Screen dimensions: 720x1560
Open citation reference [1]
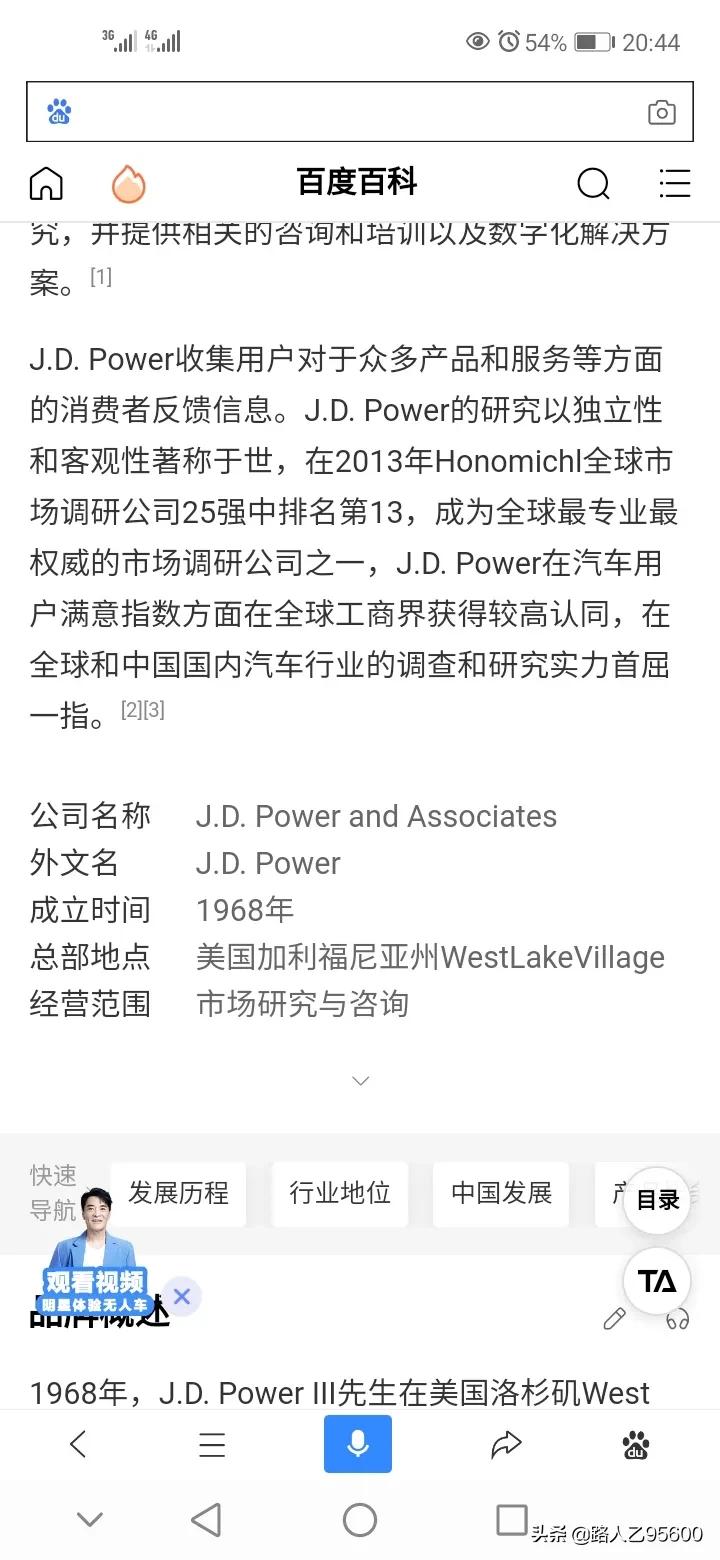point(101,276)
